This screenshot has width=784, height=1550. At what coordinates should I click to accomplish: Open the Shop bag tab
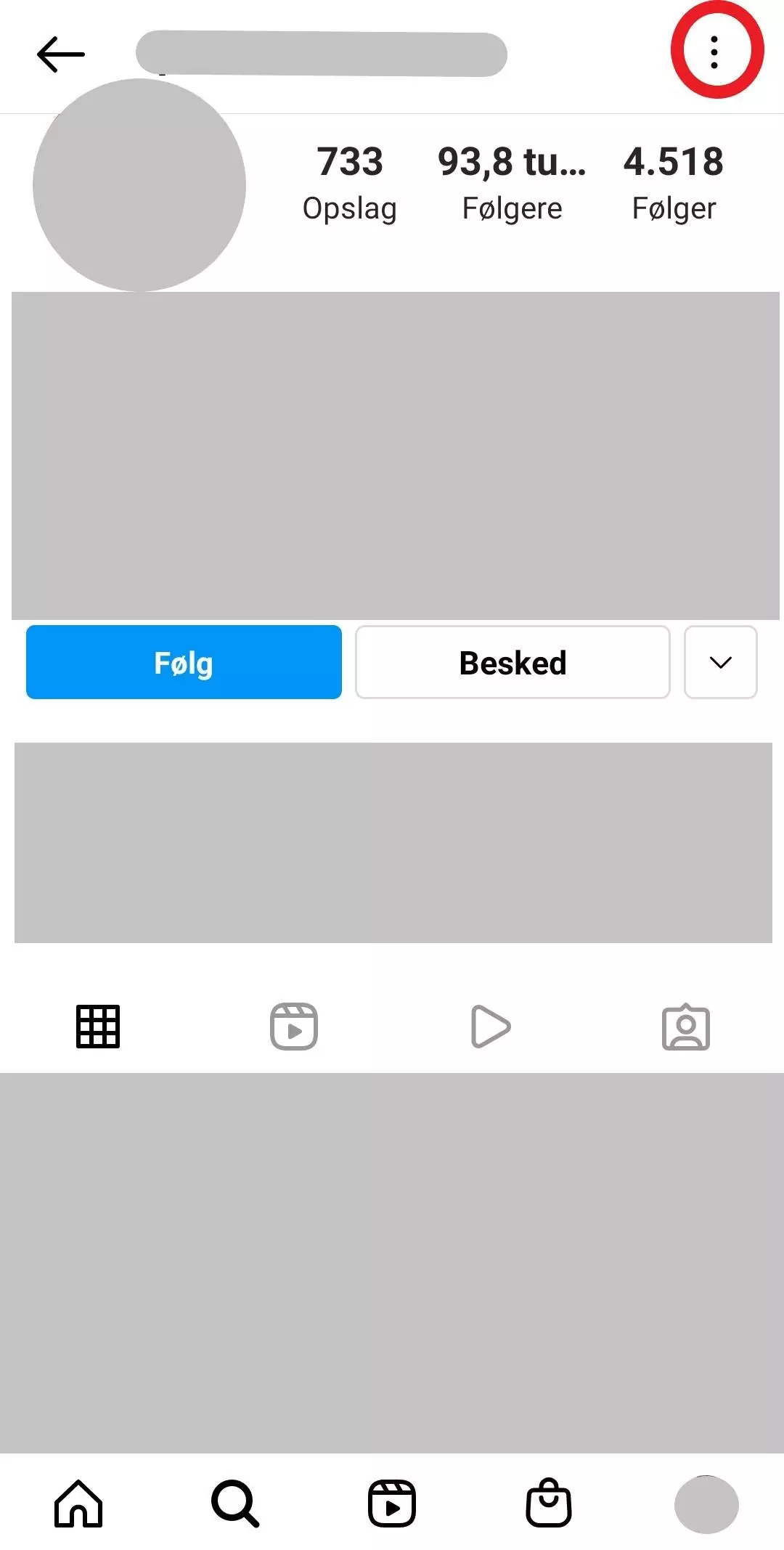[549, 1503]
